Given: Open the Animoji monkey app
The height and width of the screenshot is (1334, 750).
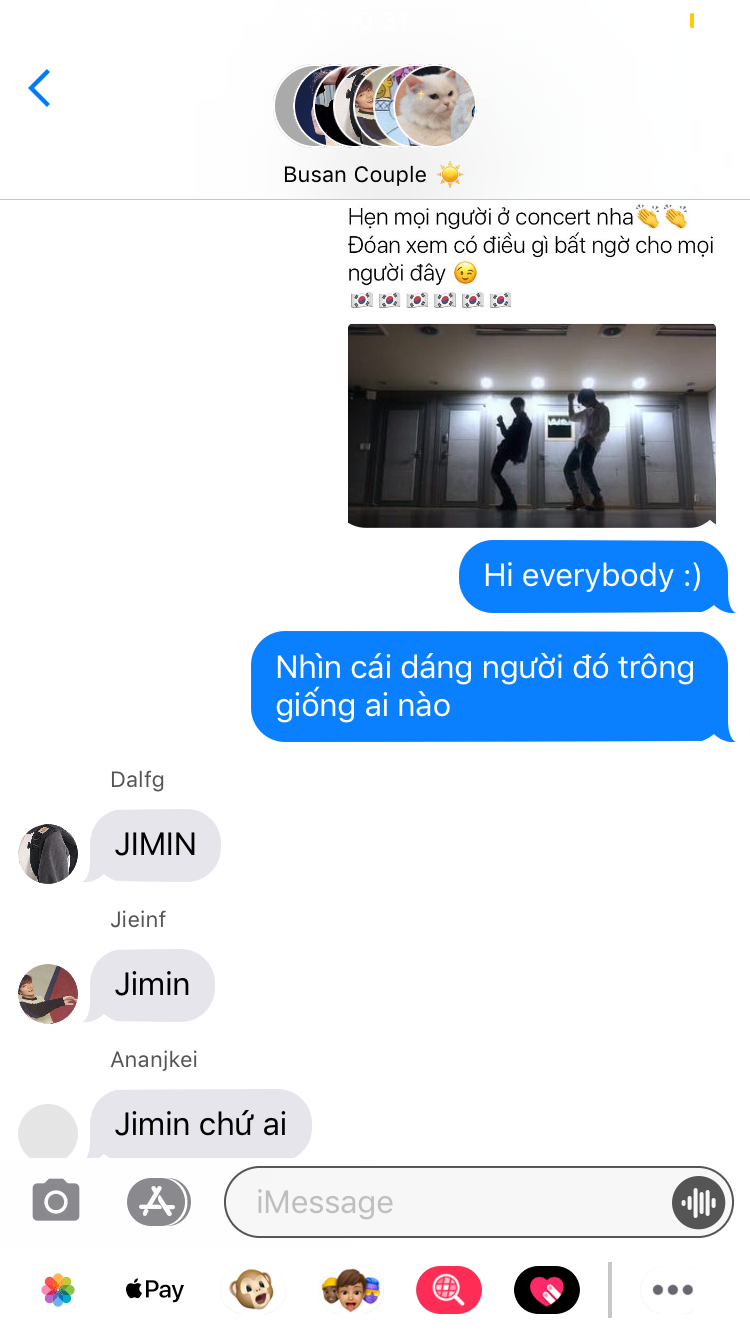Looking at the screenshot, I should [251, 1290].
